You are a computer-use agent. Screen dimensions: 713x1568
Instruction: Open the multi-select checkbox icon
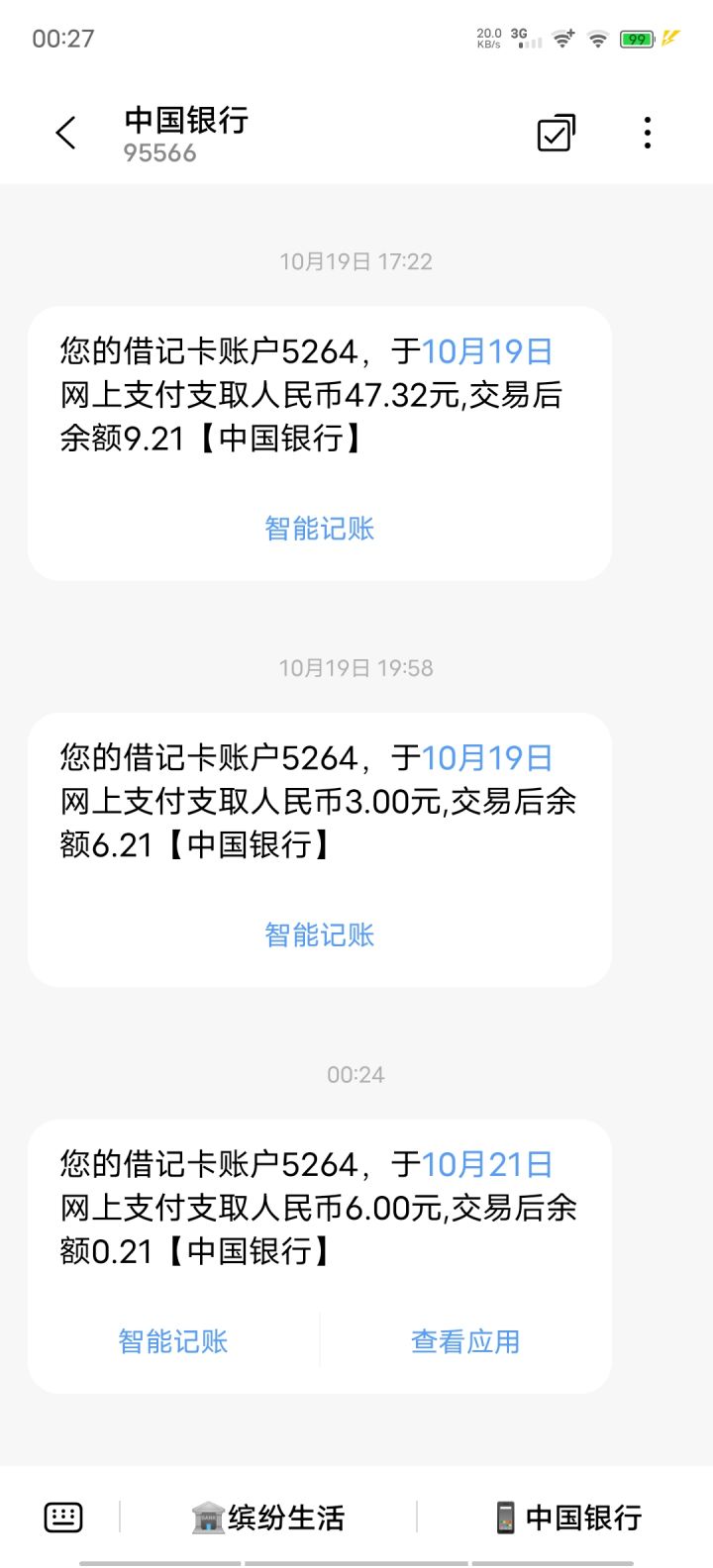pyautogui.click(x=556, y=133)
